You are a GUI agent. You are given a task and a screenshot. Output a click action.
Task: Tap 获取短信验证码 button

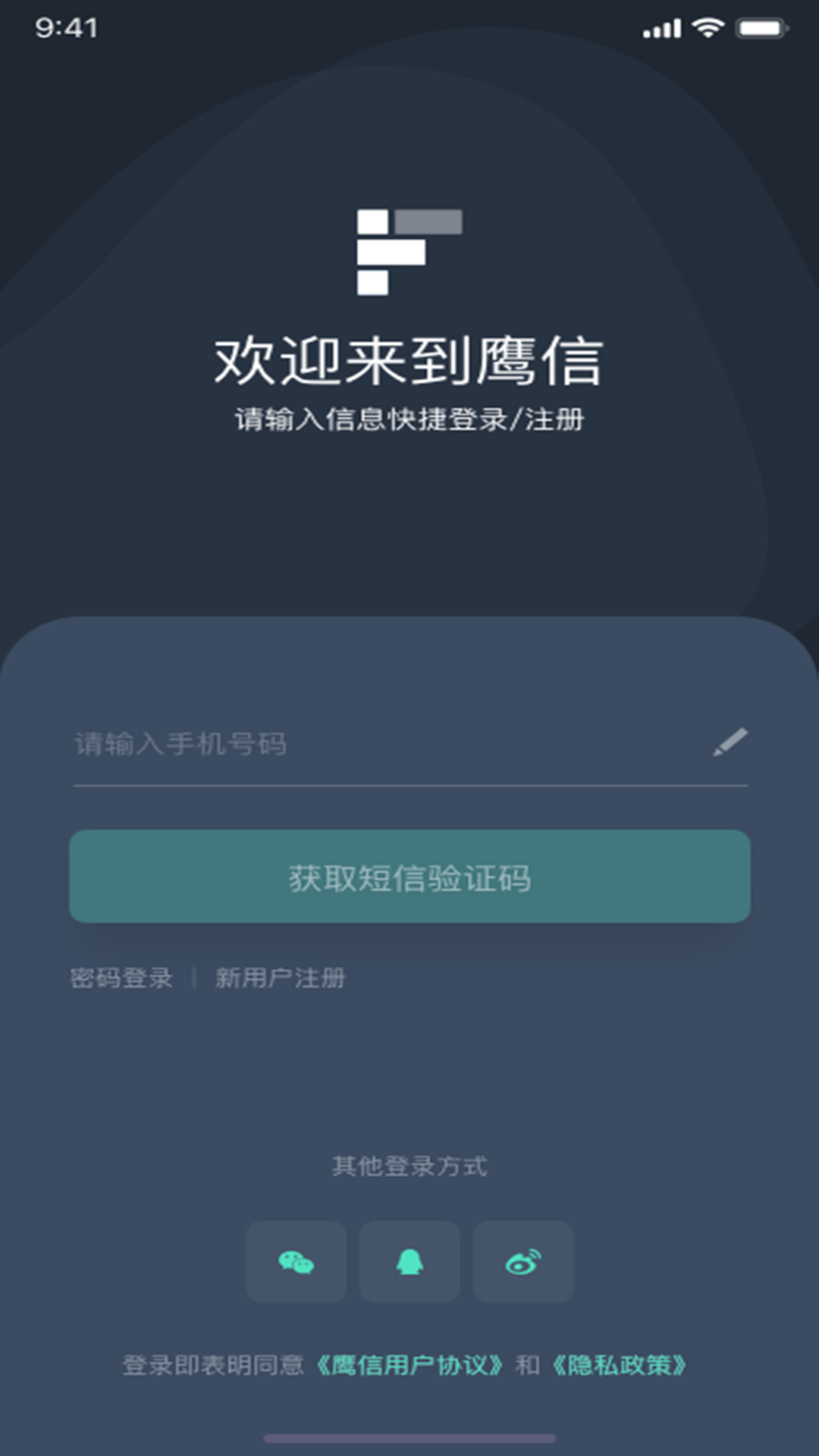click(409, 877)
